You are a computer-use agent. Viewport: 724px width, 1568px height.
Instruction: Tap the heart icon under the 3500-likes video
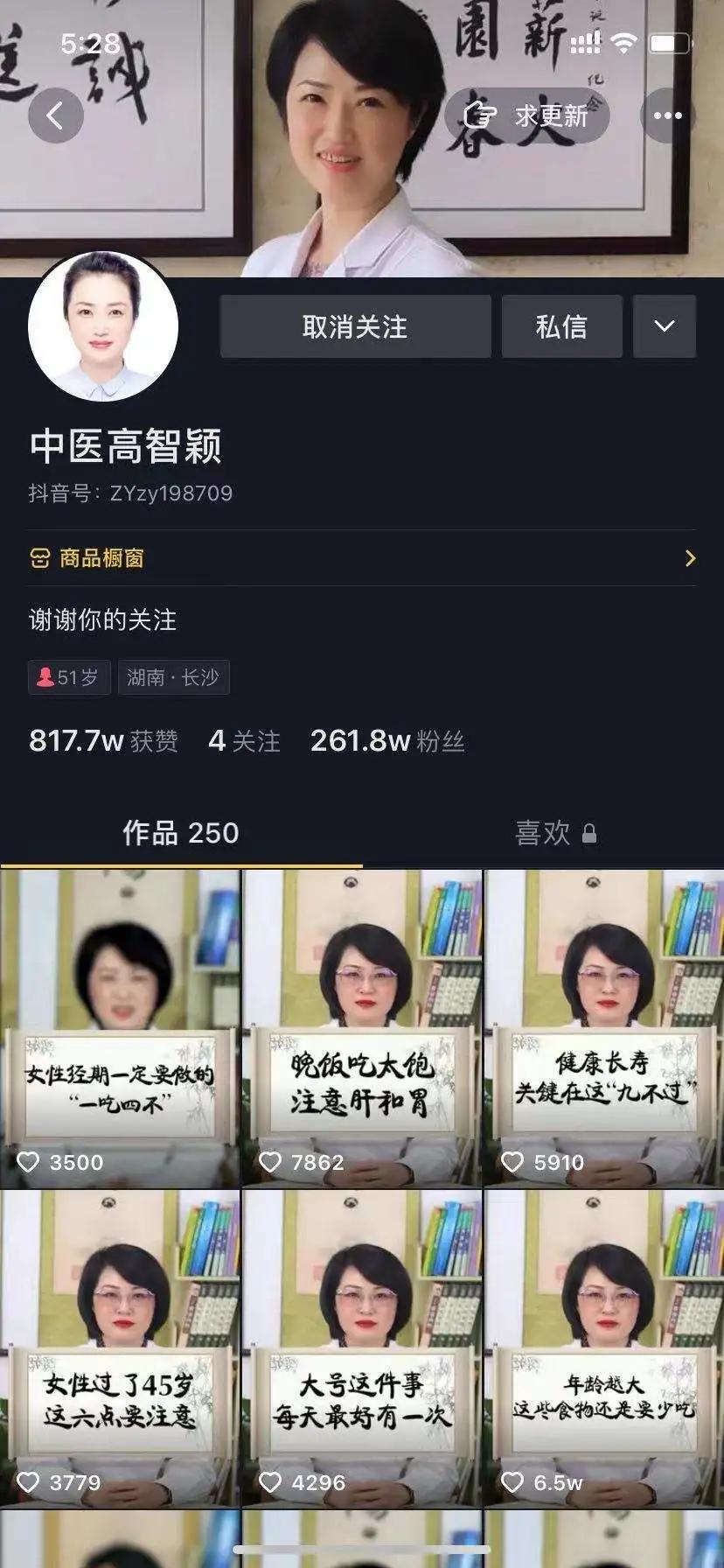(29, 1163)
